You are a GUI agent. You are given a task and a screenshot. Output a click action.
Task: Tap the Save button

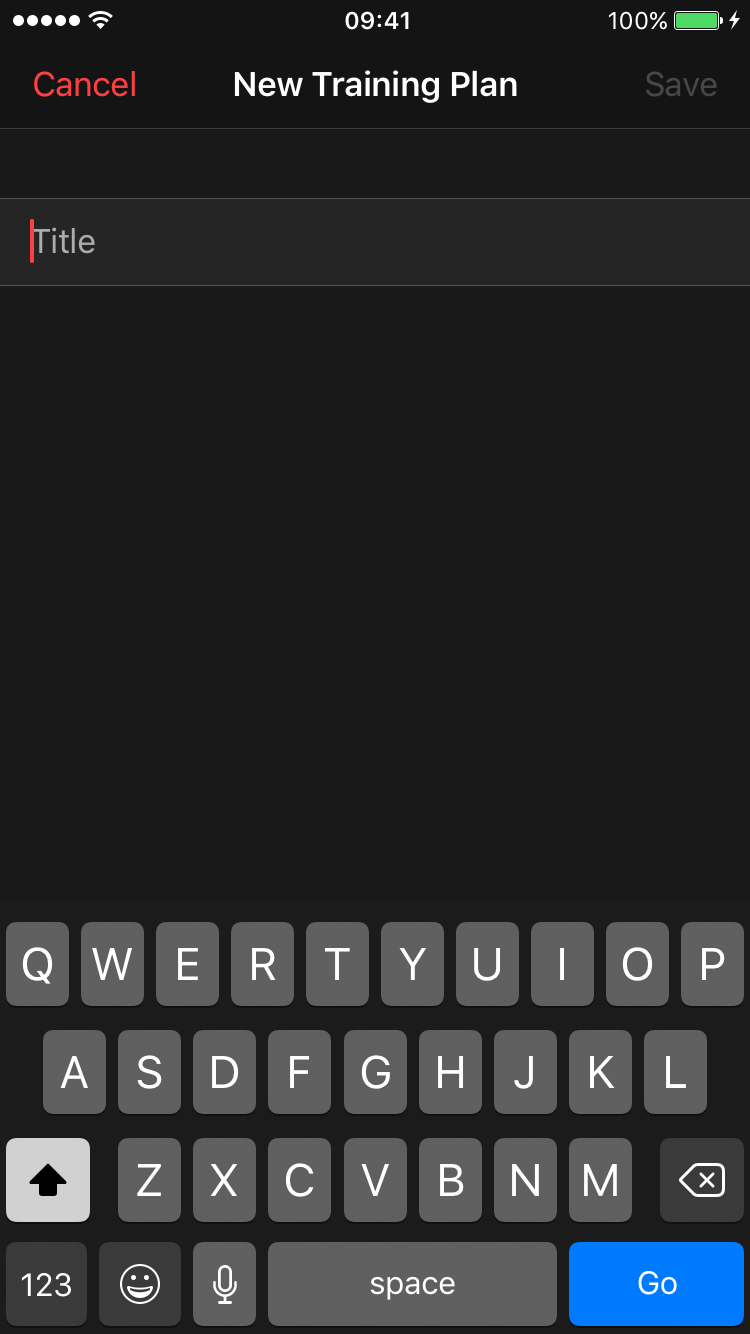click(680, 85)
